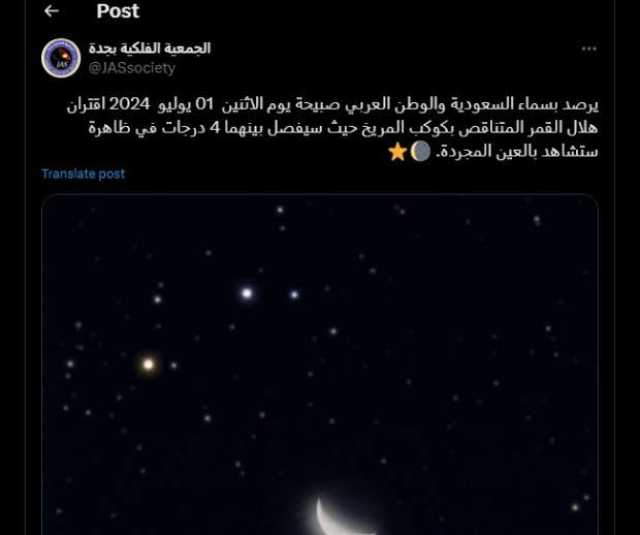640x535 pixels.
Task: Open the JASsociety profile avatar
Action: 61,57
